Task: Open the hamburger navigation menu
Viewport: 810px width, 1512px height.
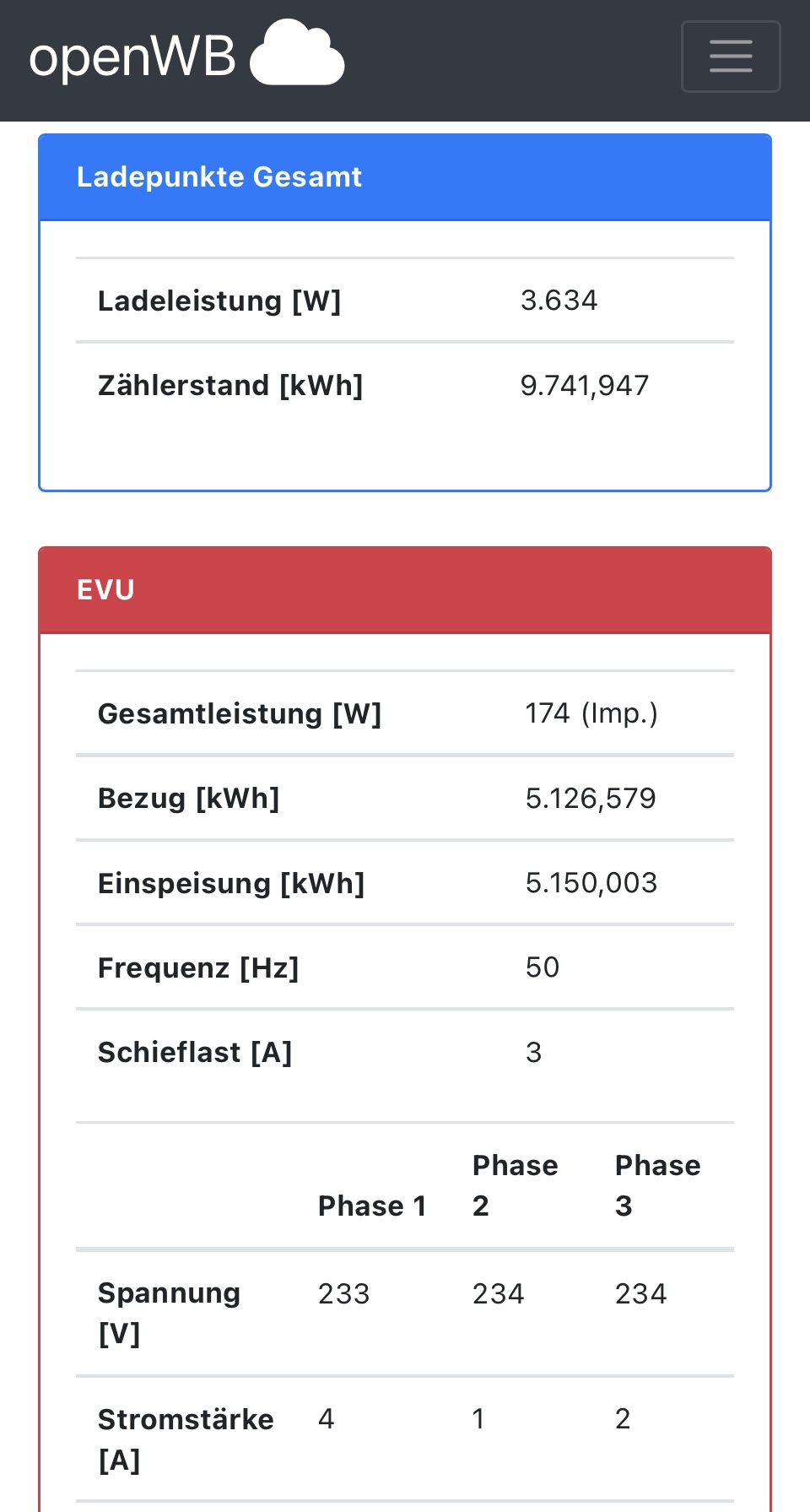Action: 730,57
